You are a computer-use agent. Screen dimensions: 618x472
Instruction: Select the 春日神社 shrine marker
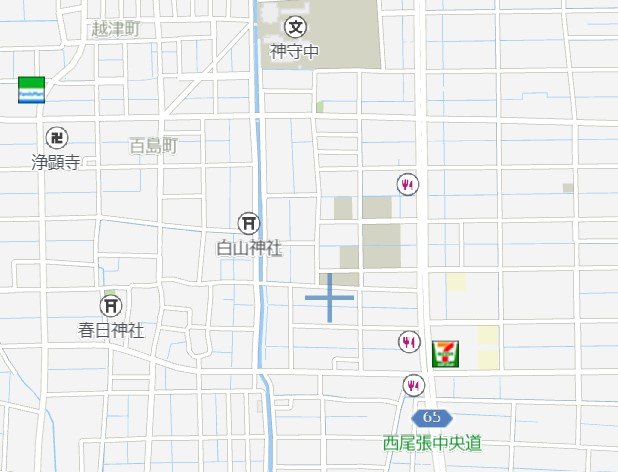(x=111, y=305)
